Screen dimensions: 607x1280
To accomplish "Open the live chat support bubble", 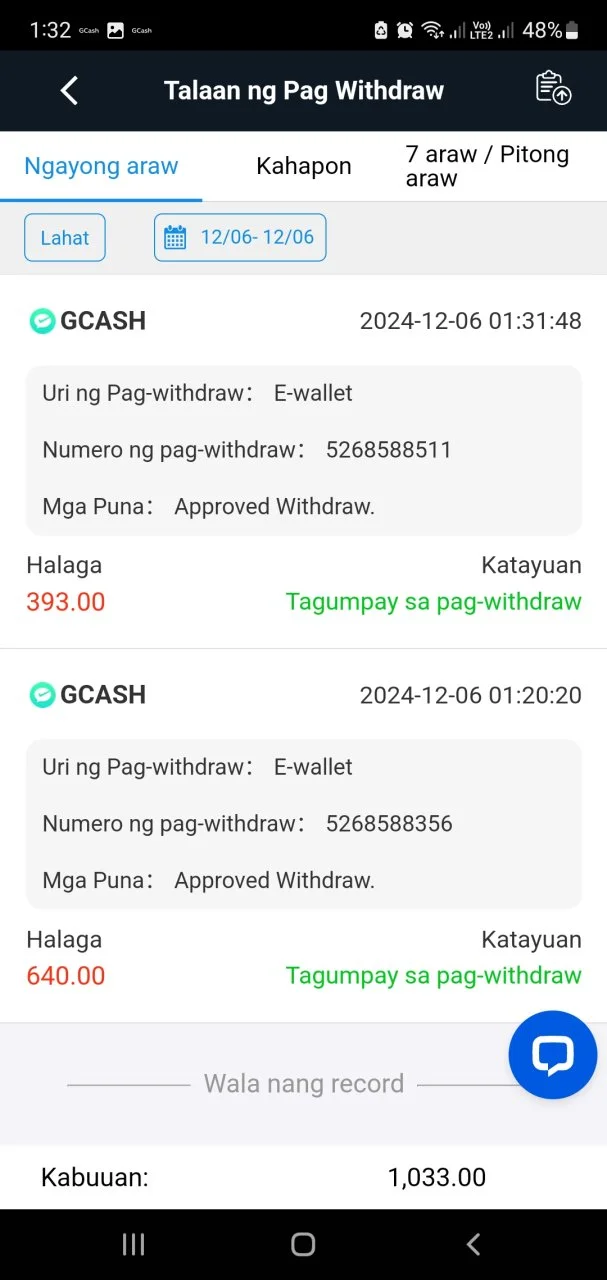I will point(552,1055).
